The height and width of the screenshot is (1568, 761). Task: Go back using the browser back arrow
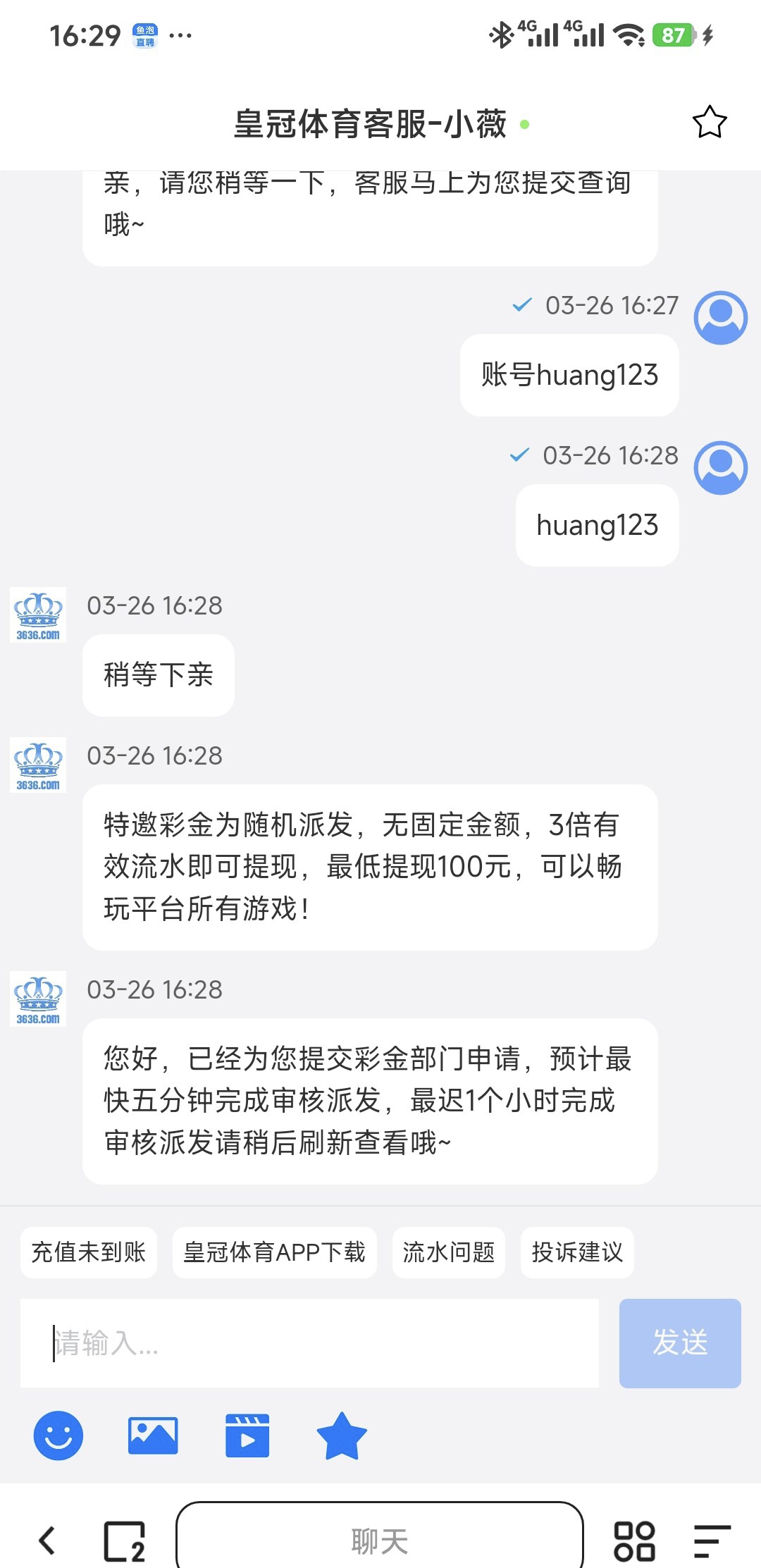pos(47,1541)
